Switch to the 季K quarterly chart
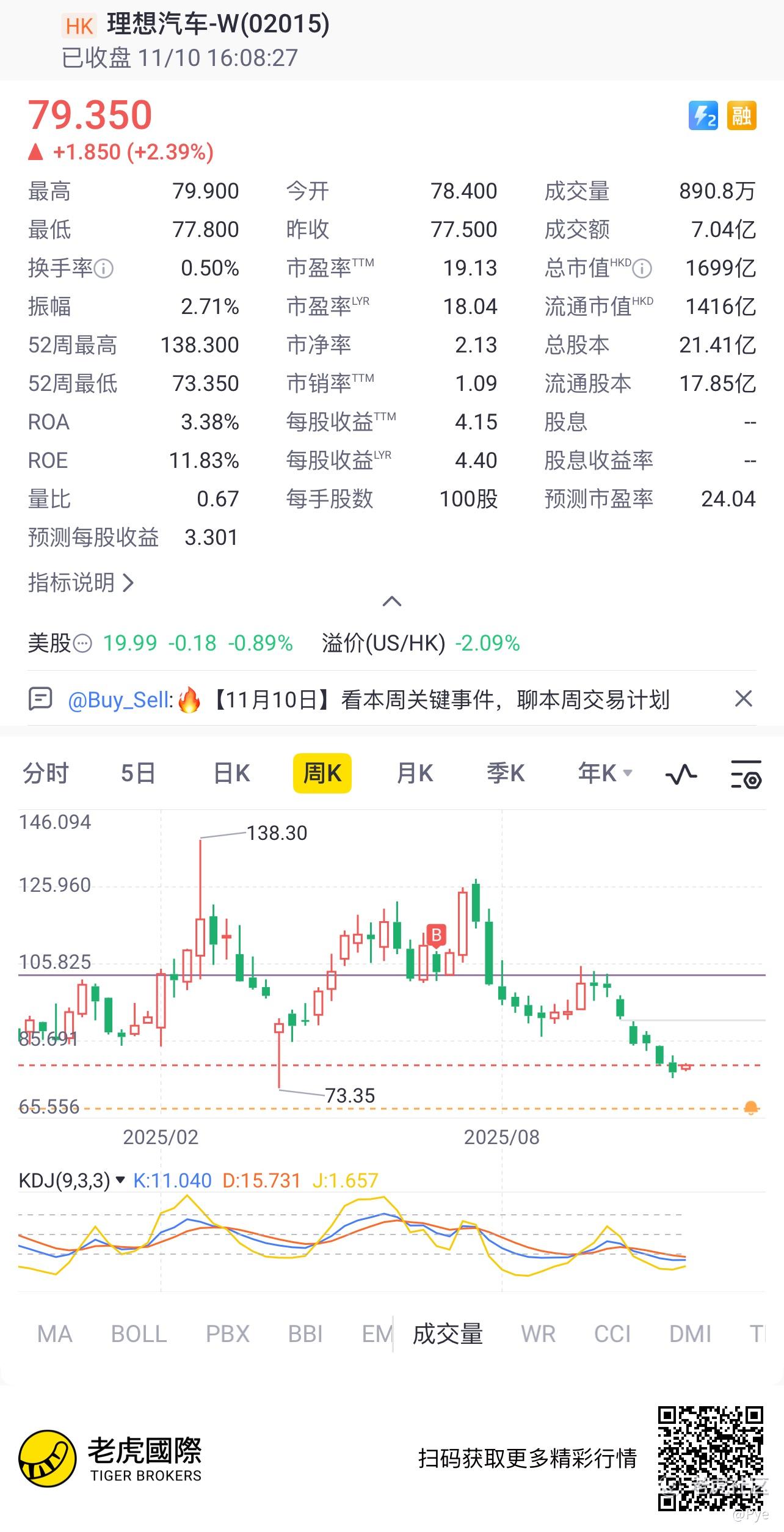This screenshot has height=1532, width=784. tap(506, 773)
